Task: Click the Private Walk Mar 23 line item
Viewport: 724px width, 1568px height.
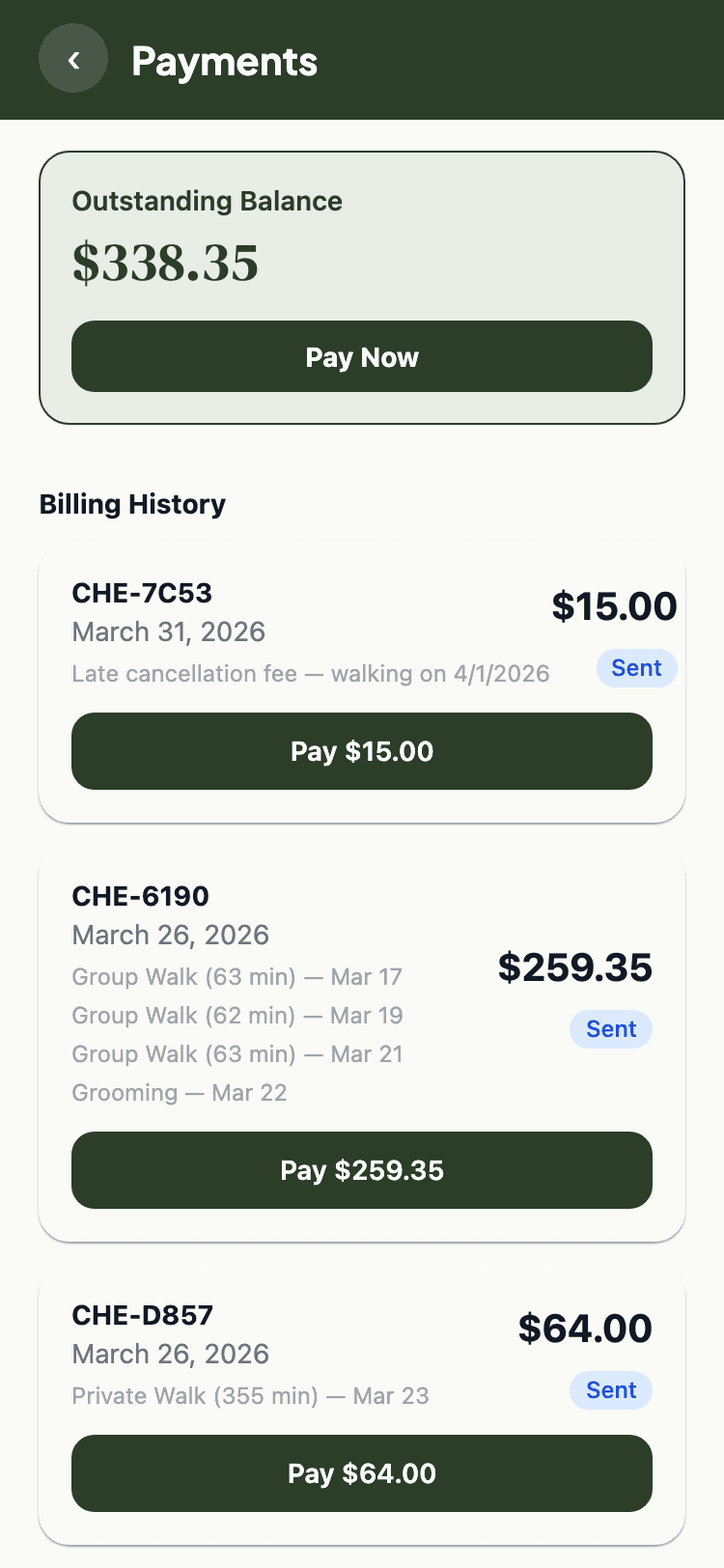Action: (x=250, y=1395)
